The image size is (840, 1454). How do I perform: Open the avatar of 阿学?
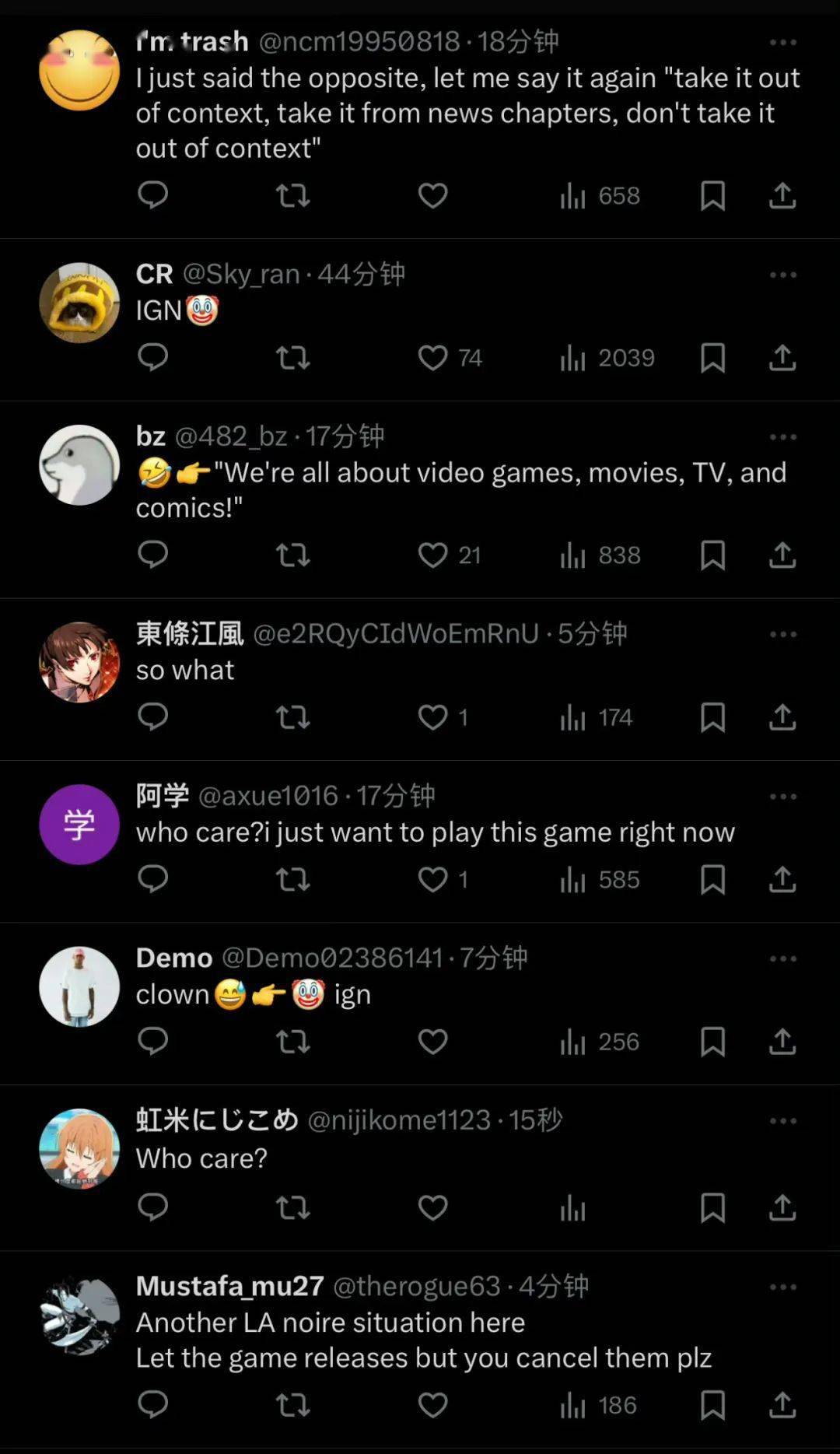coord(79,825)
